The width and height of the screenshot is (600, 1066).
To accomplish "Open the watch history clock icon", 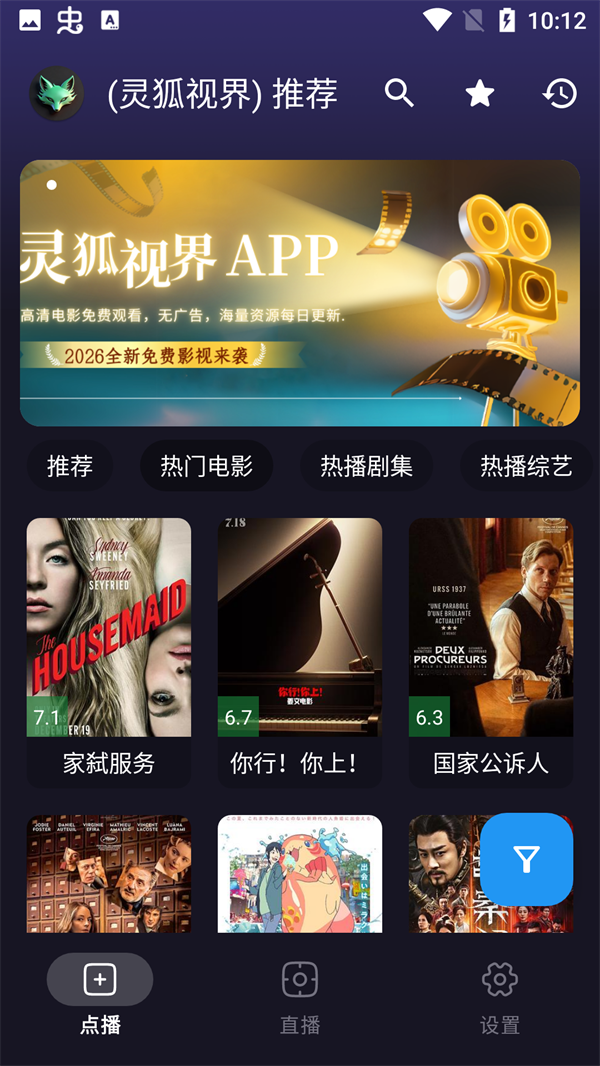I will [x=560, y=93].
